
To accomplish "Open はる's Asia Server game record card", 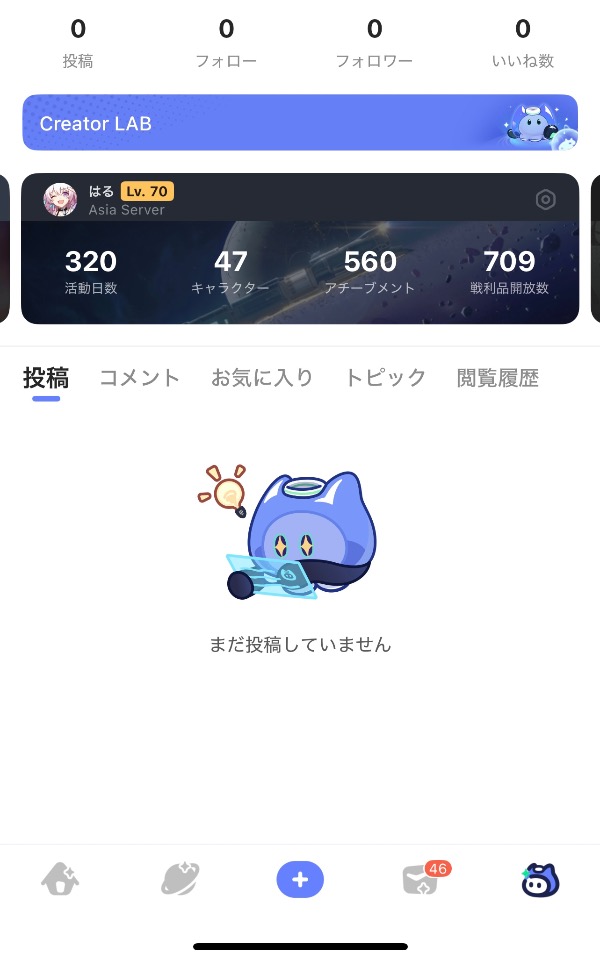I will (300, 270).
